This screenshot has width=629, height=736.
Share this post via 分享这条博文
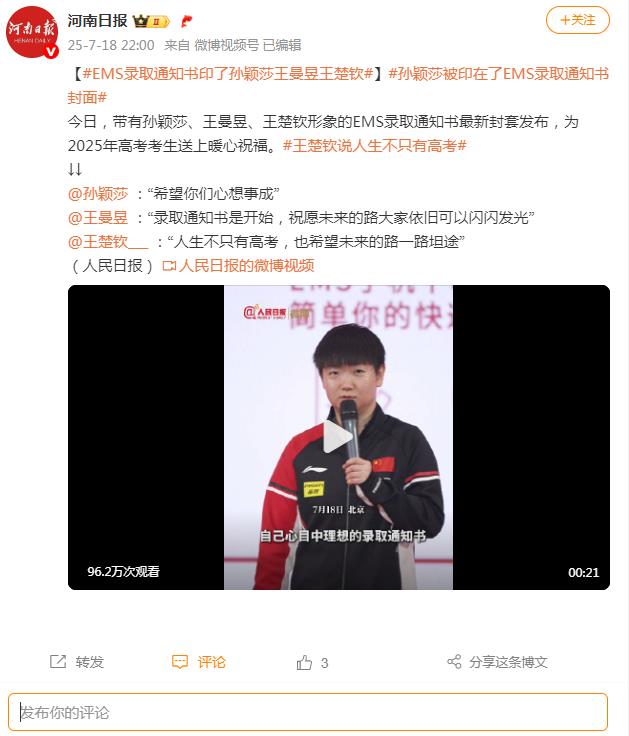click(496, 662)
